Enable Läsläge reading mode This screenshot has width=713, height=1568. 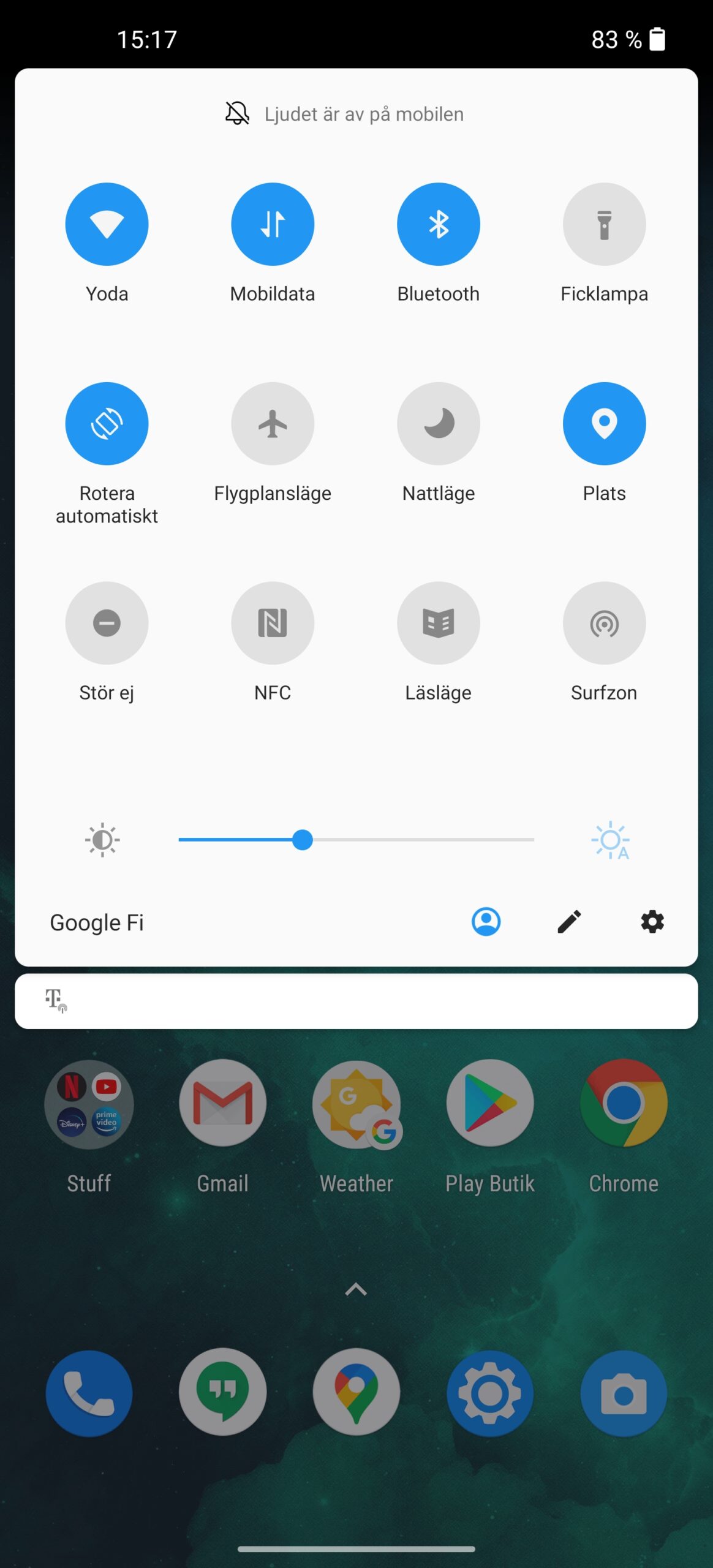(x=439, y=624)
